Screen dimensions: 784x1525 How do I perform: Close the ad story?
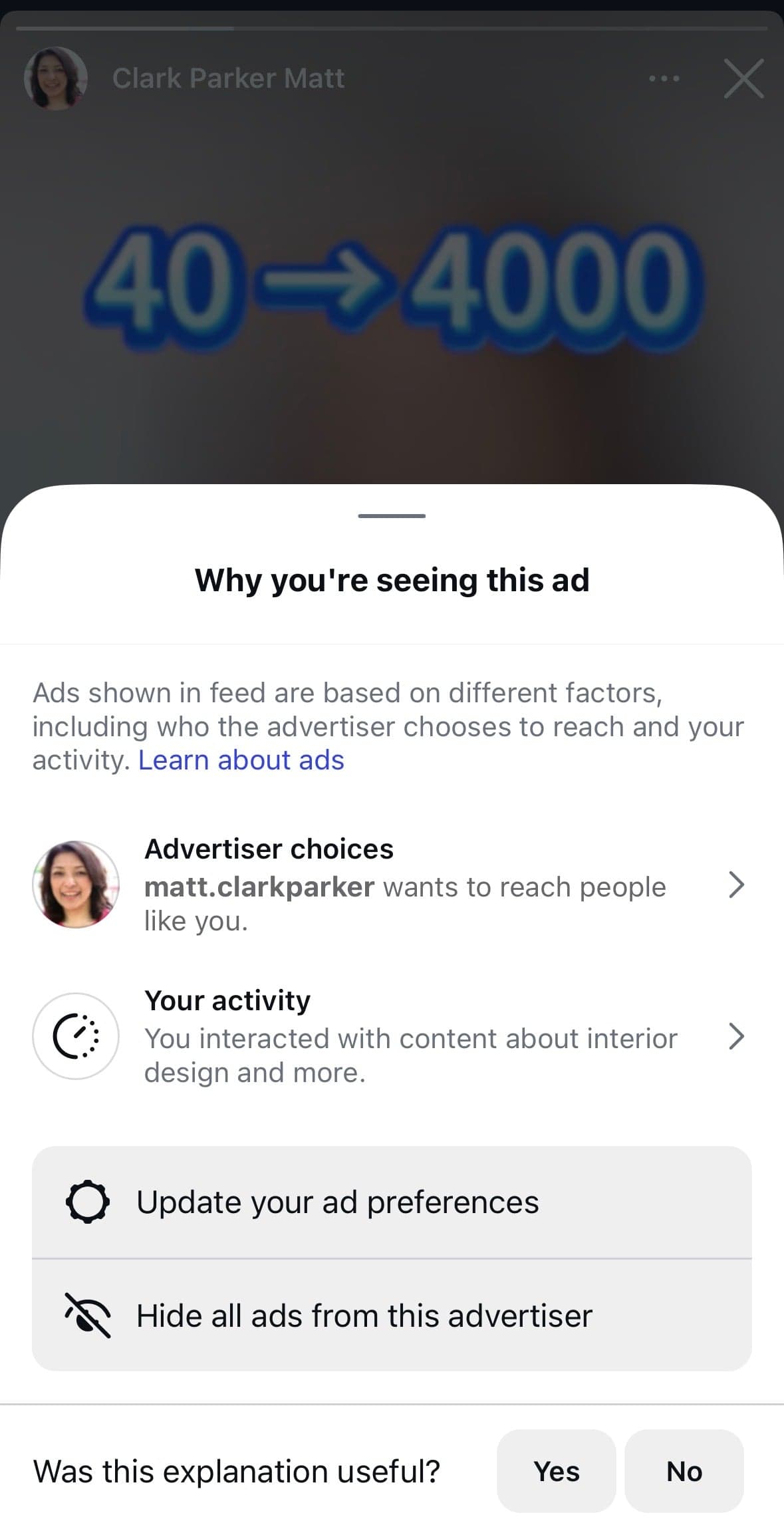tap(743, 78)
